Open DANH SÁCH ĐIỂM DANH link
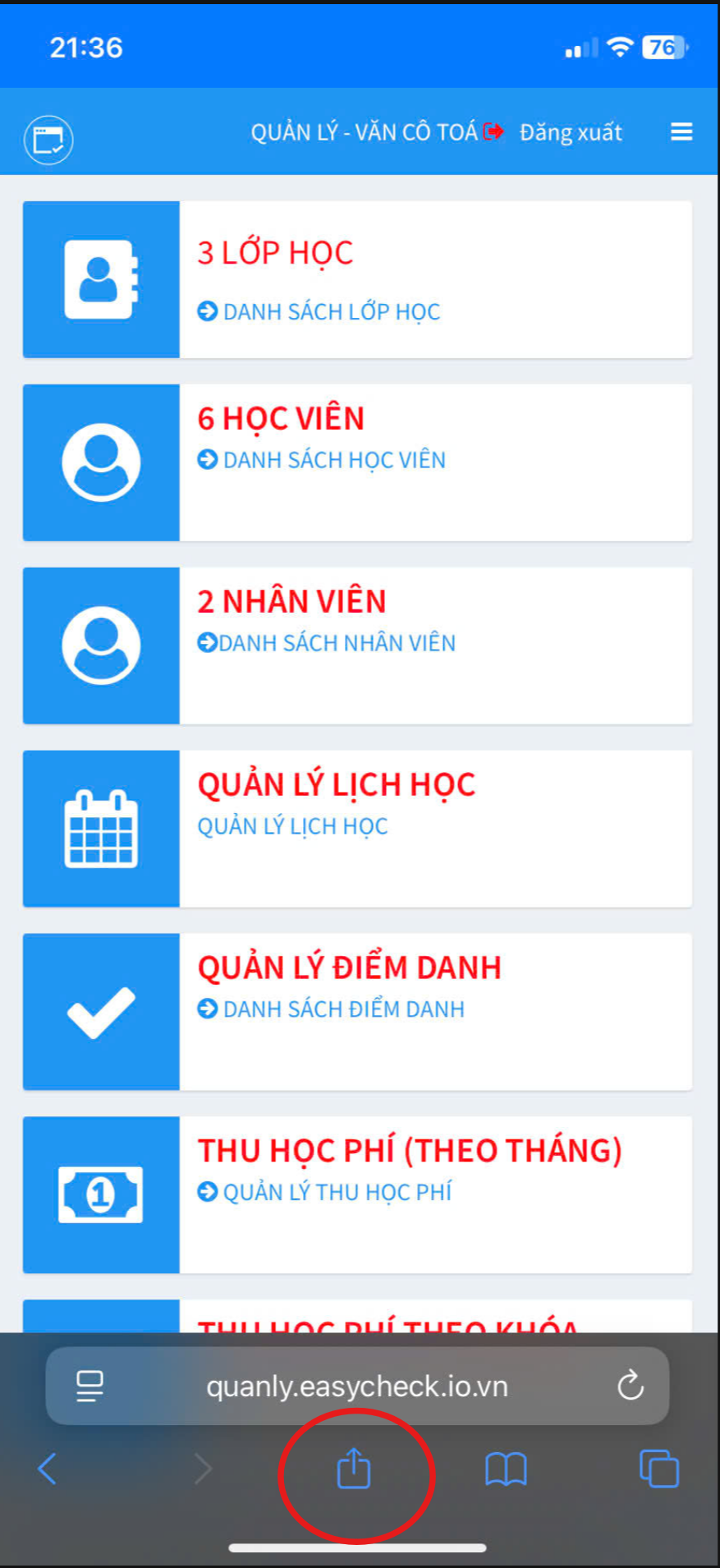 tap(342, 1009)
